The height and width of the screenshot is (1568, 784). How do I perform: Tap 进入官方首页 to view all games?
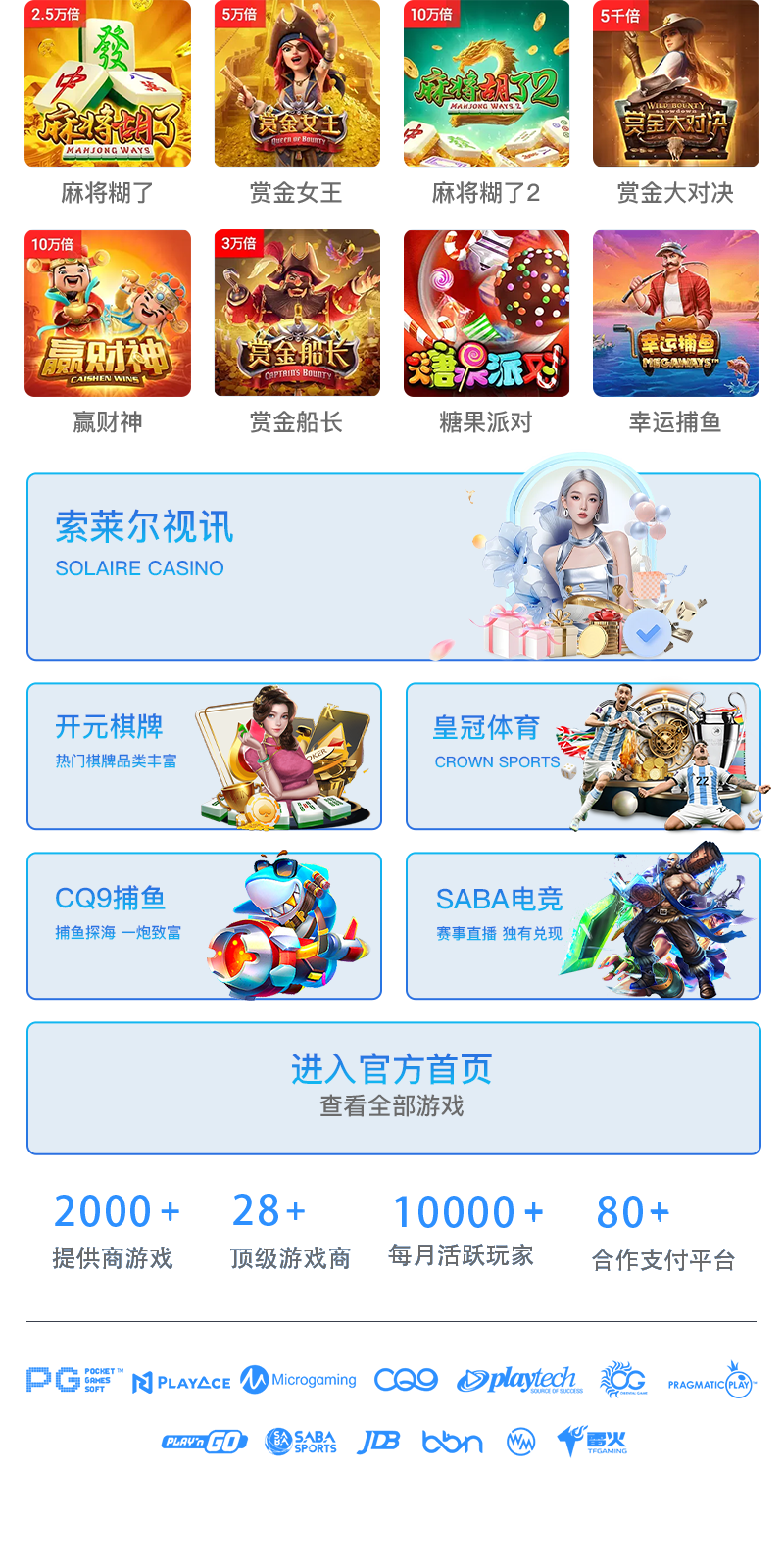point(392,1087)
